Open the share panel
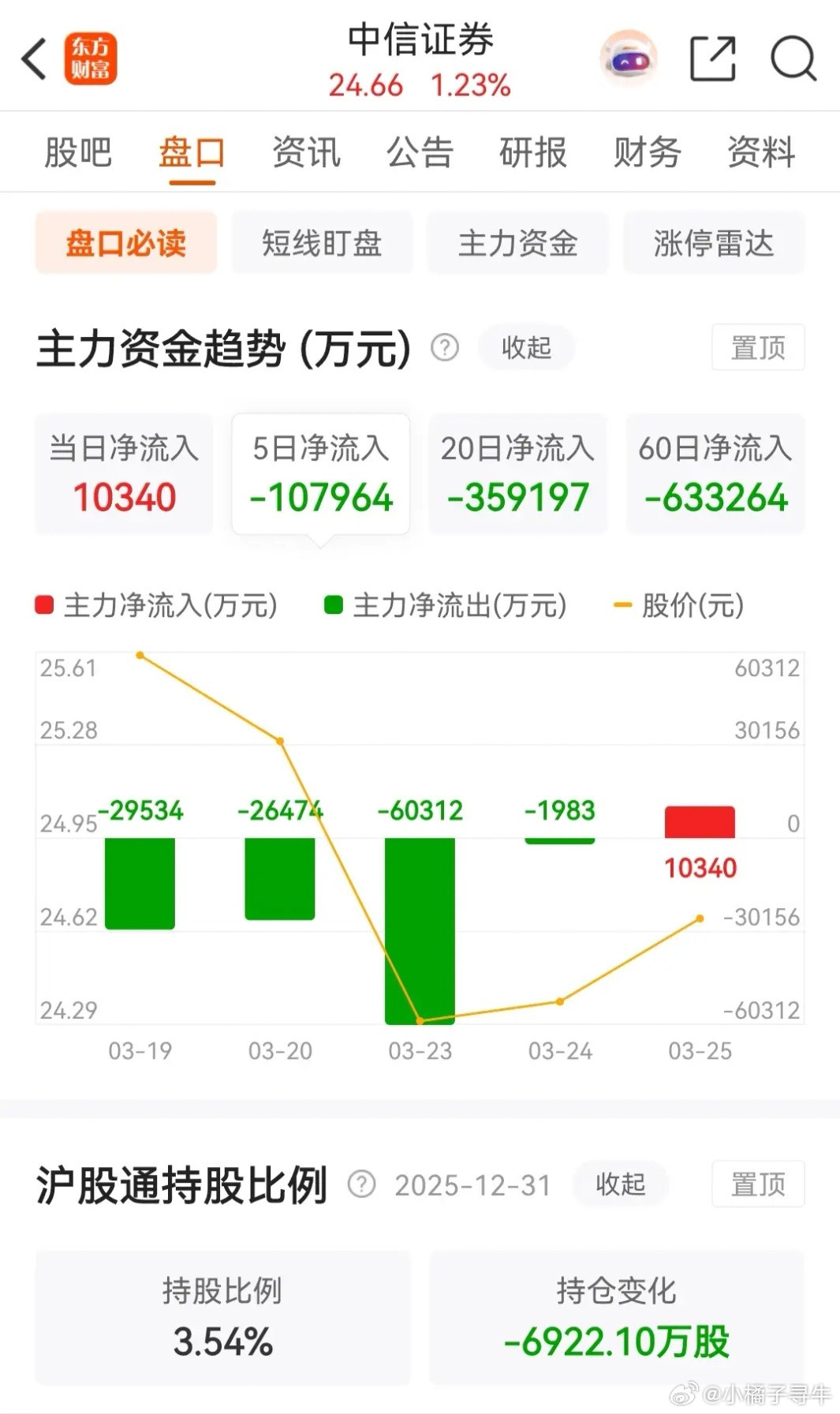The height and width of the screenshot is (1414, 840). (714, 58)
